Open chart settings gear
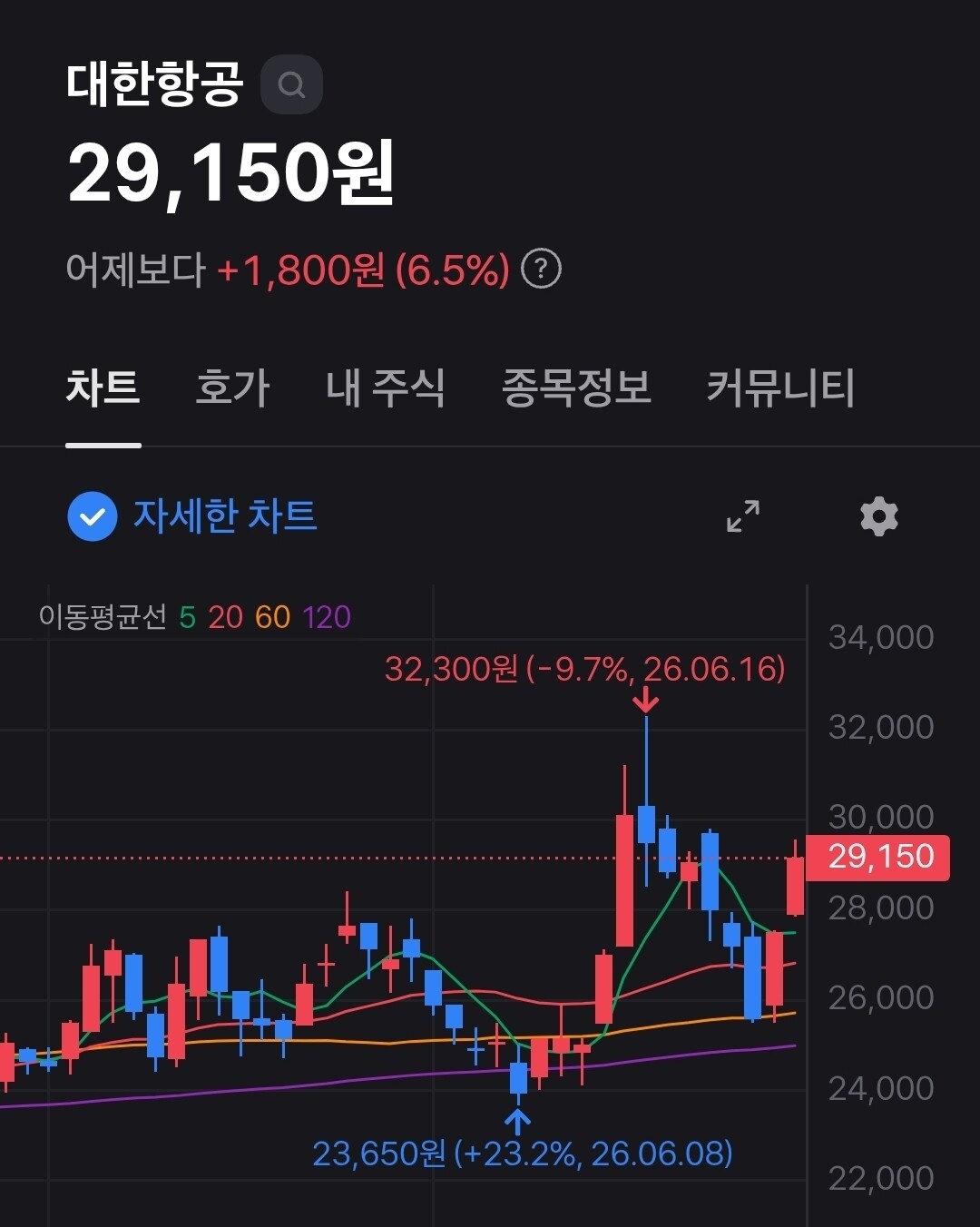 click(x=879, y=516)
